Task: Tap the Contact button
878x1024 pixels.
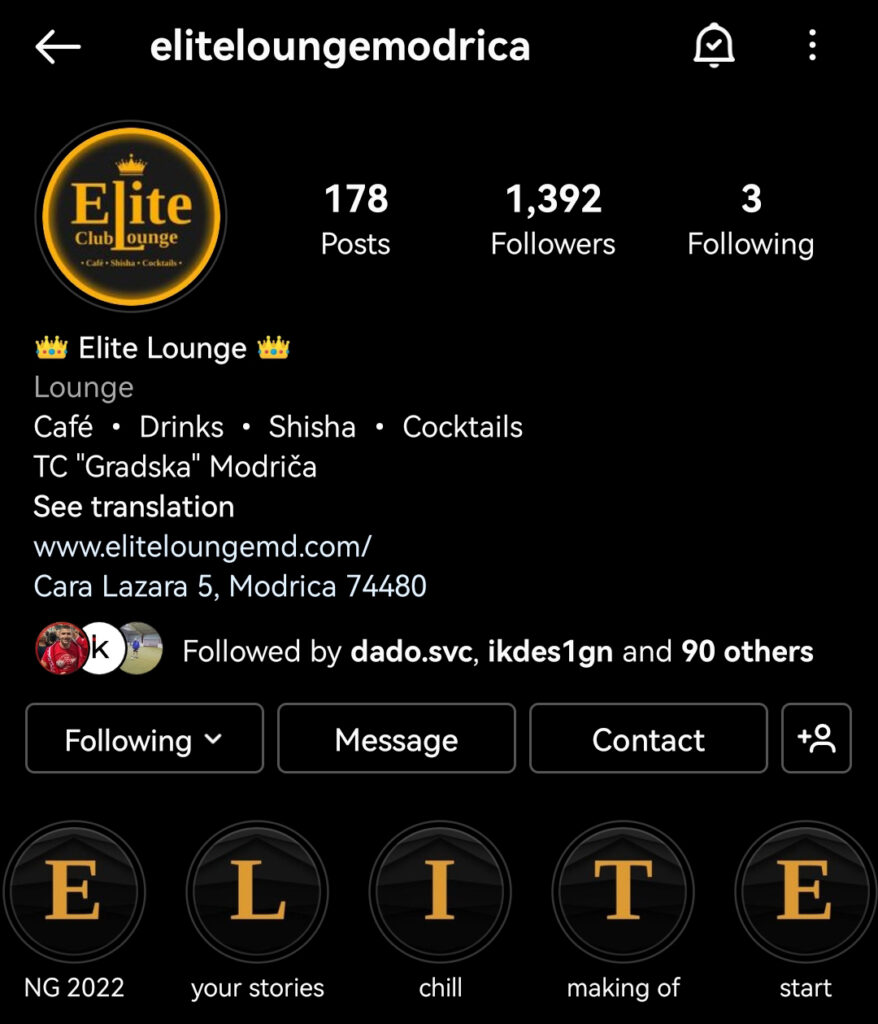Action: 648,739
